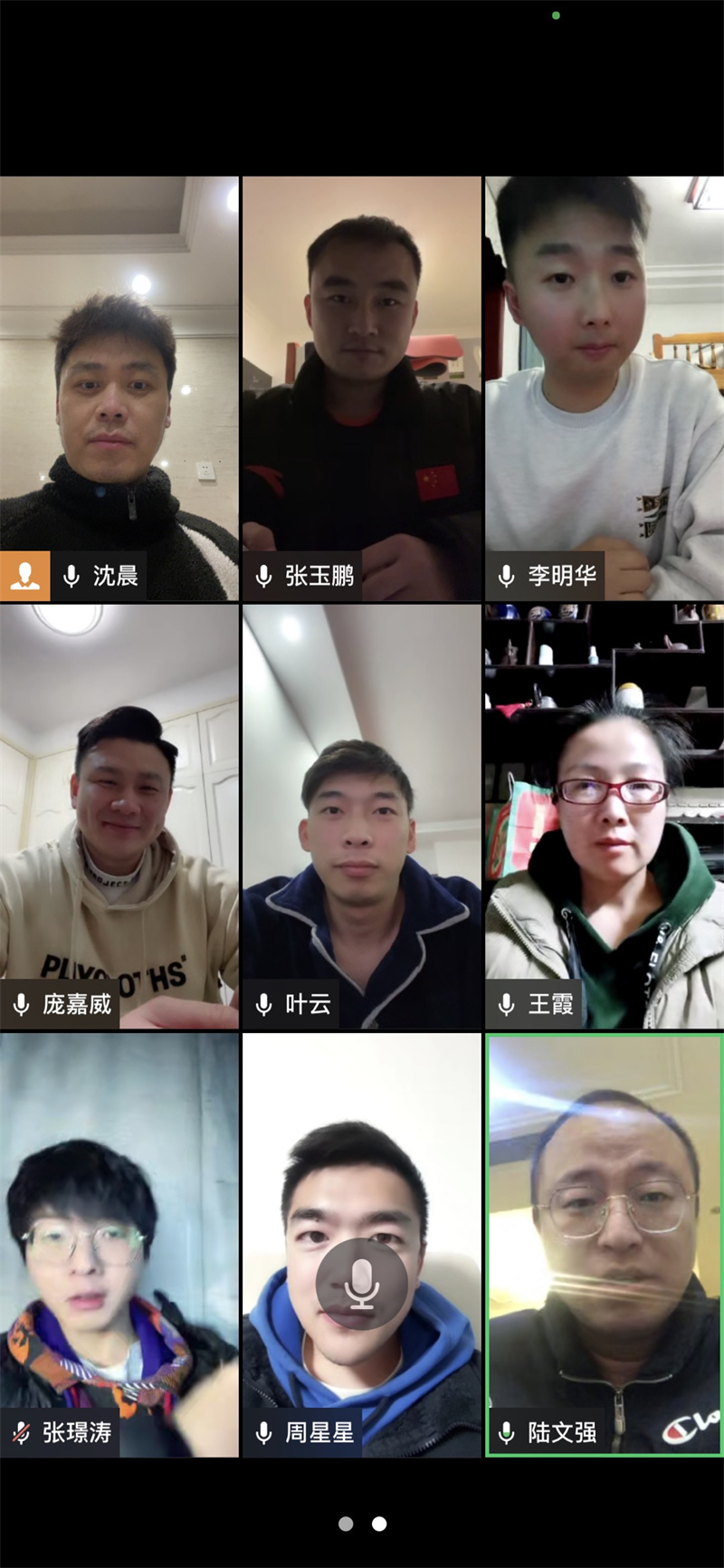Tap the microphone button on 周星星's tile

click(362, 1284)
